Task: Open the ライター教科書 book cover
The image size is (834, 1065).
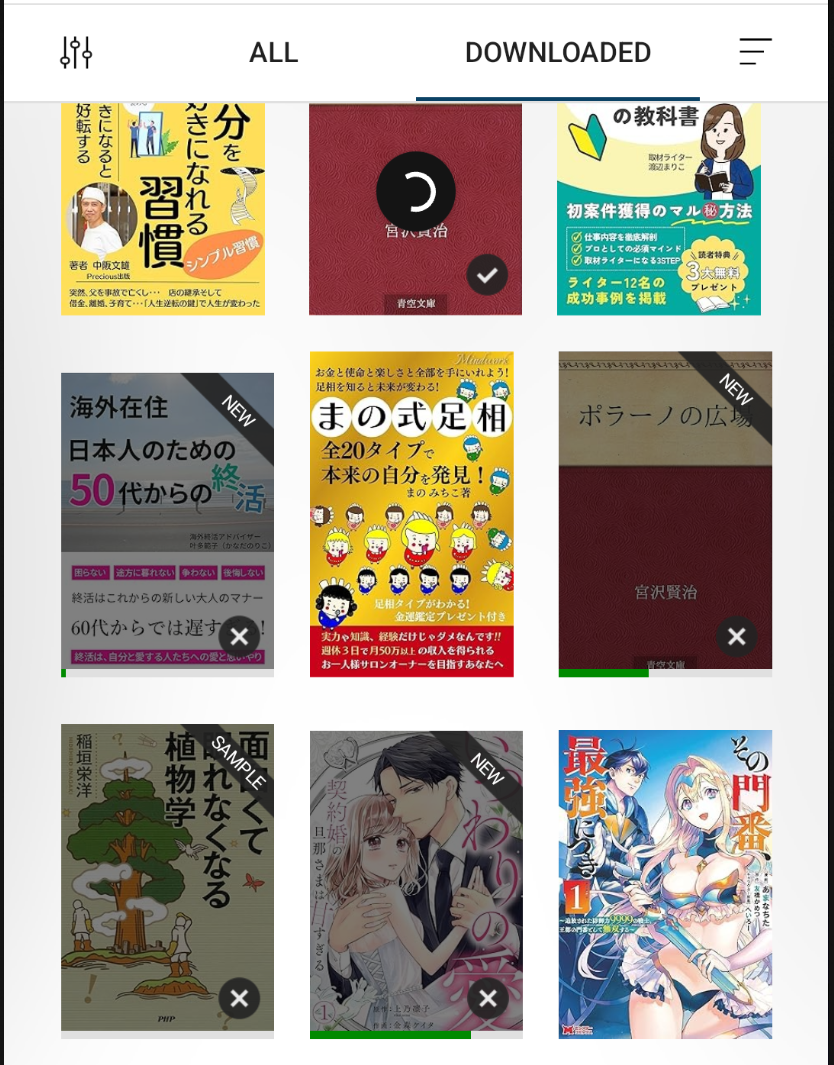Action: 659,210
